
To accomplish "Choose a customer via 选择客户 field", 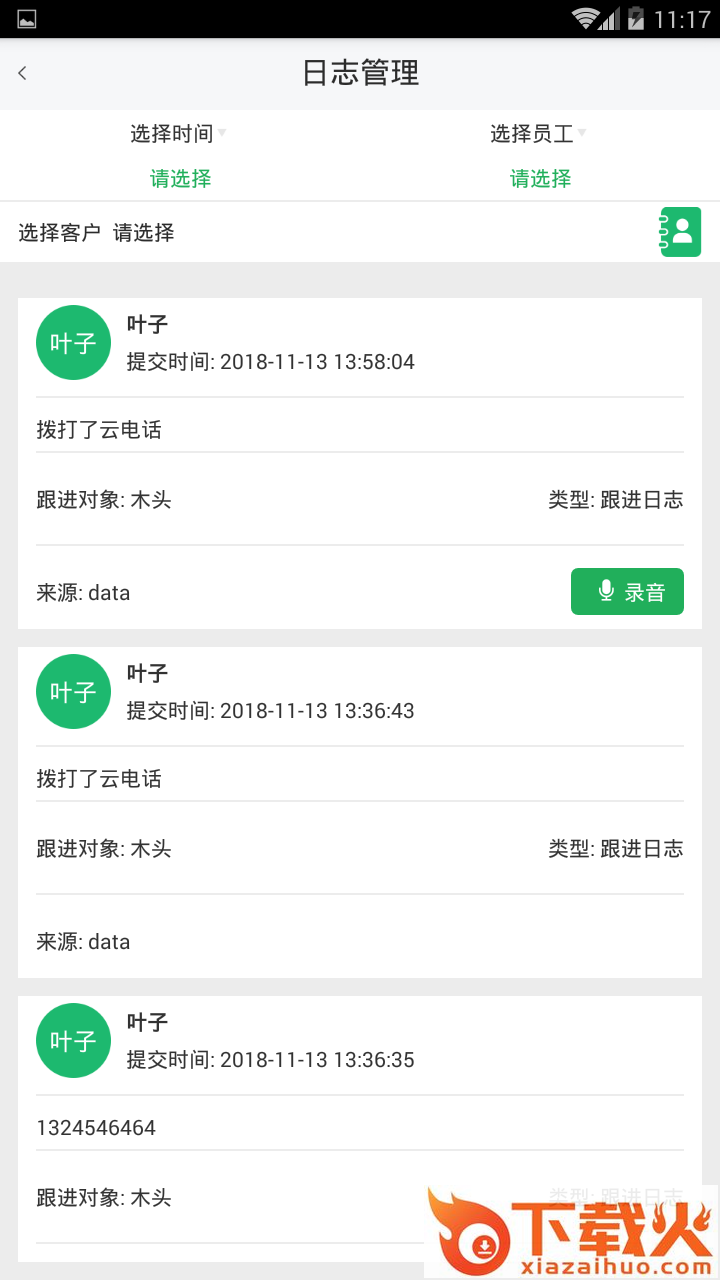I will coord(144,233).
